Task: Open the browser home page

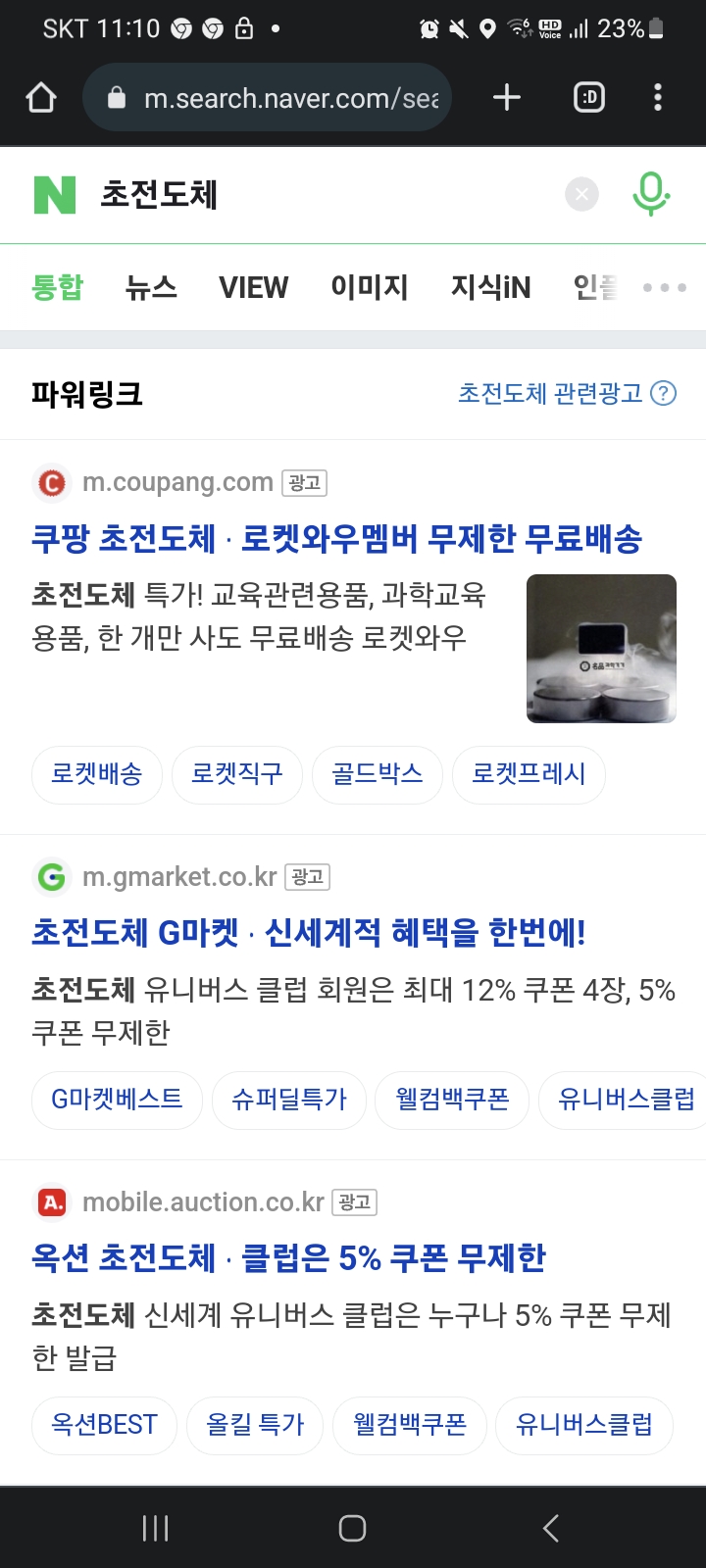Action: tap(41, 98)
